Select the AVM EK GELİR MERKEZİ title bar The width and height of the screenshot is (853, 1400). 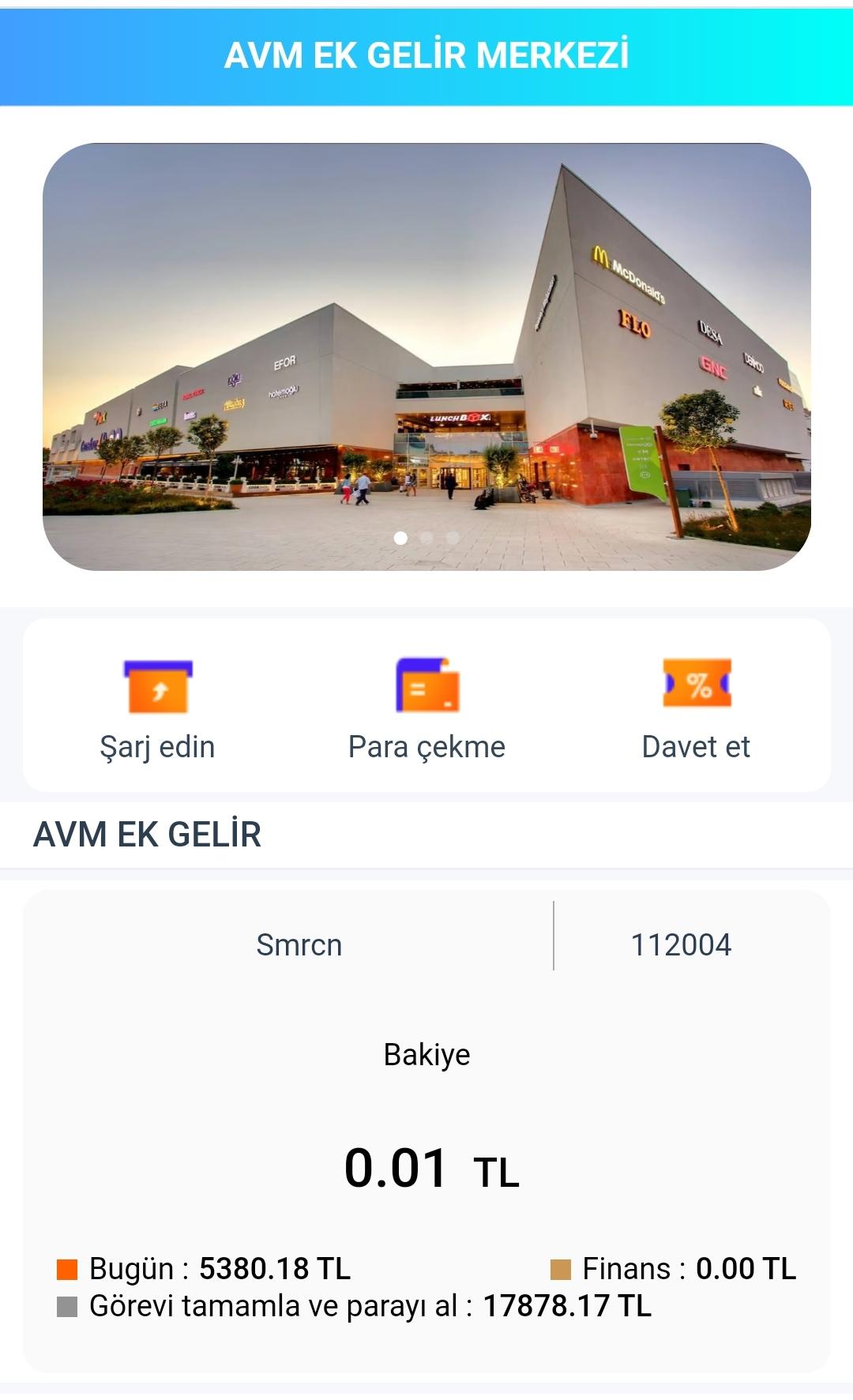(x=426, y=55)
